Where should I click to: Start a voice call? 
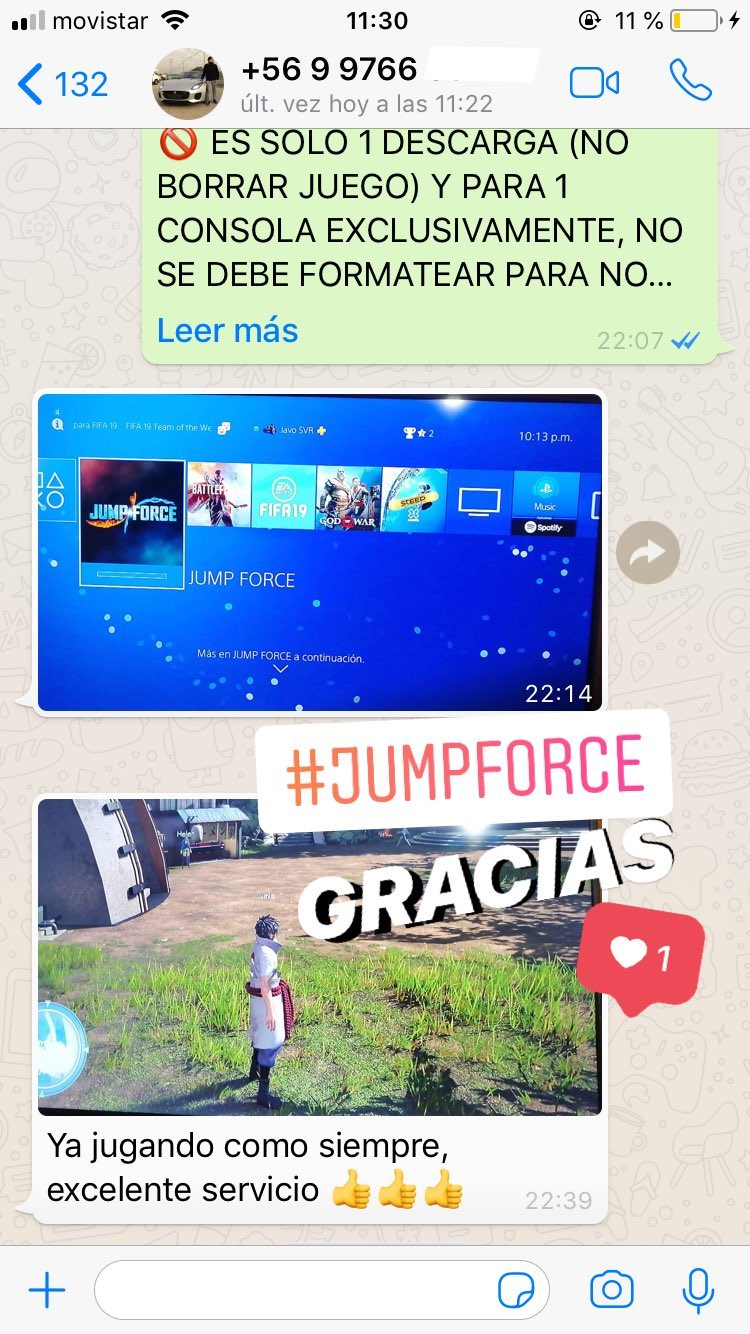pyautogui.click(x=690, y=82)
